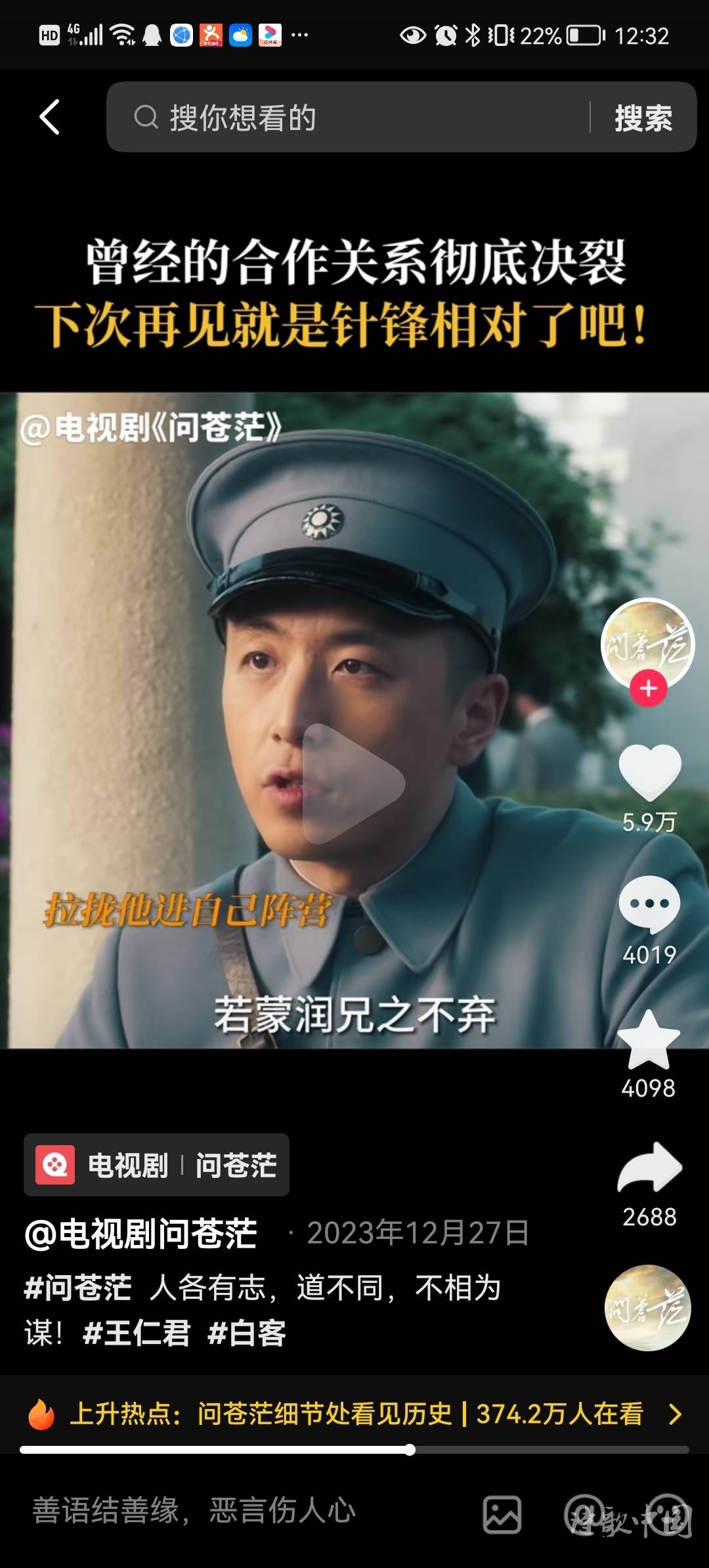709x1568 pixels.
Task: Follow the account via the red plus
Action: [648, 688]
